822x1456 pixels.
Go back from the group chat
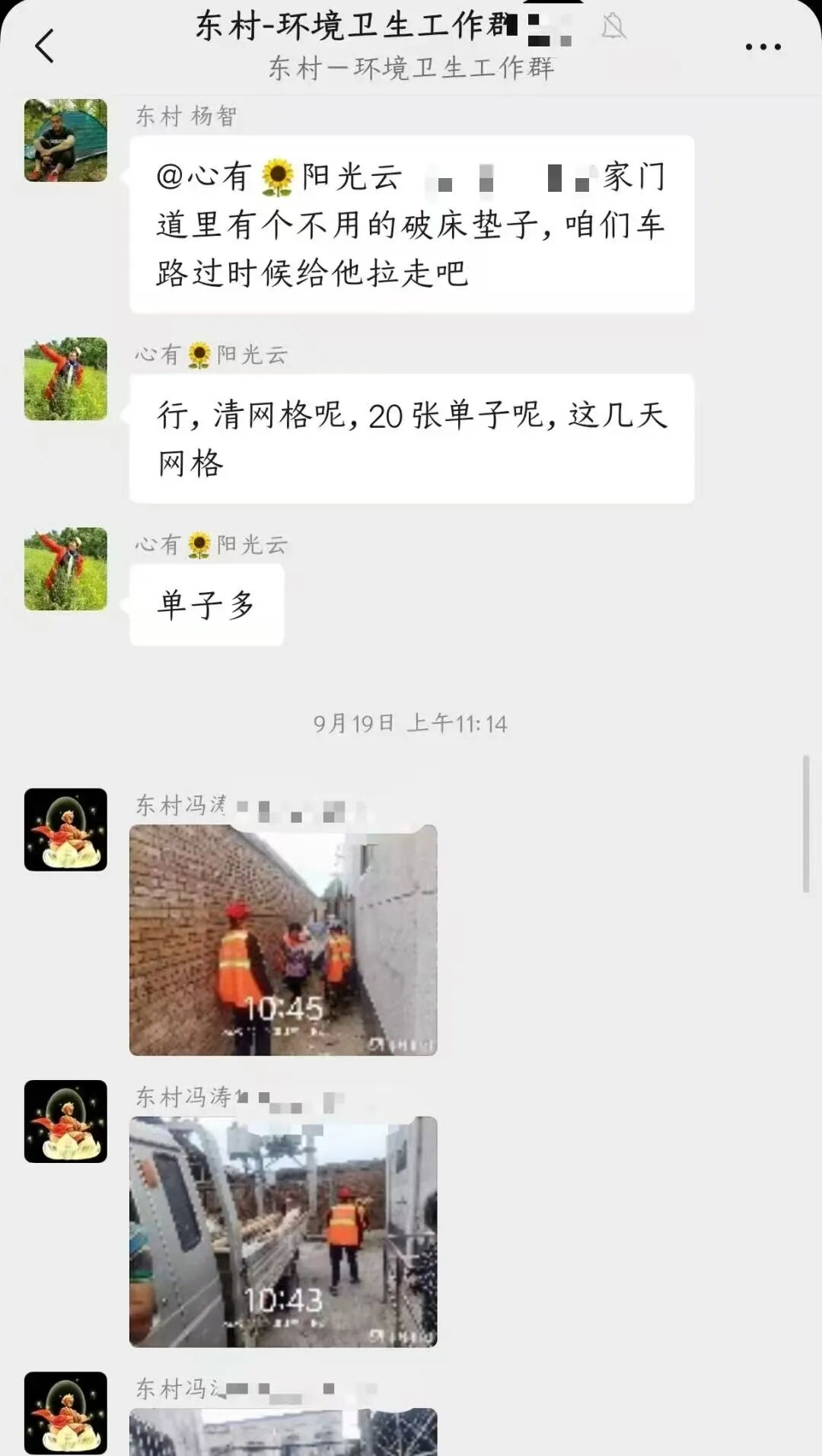(x=45, y=46)
